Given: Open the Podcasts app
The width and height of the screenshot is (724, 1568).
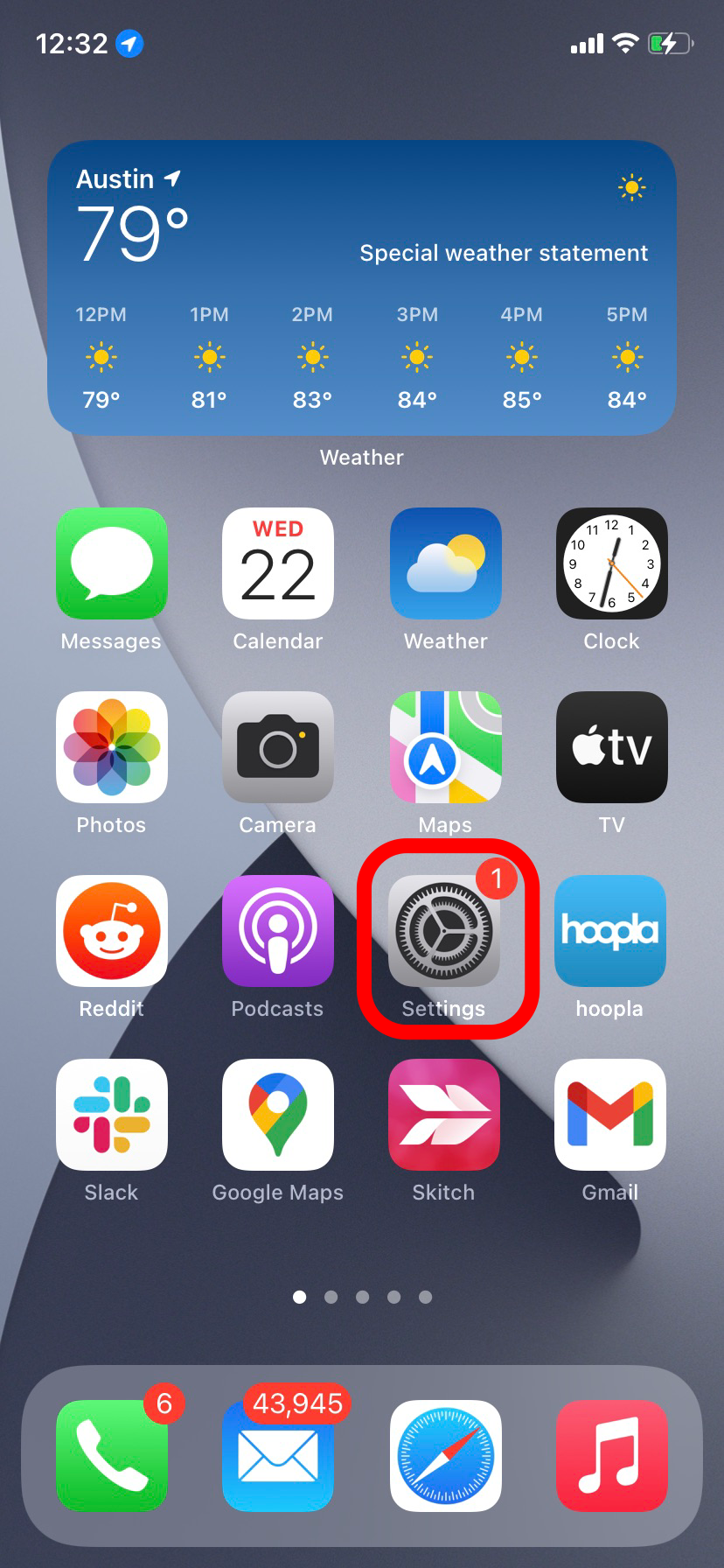Looking at the screenshot, I should [x=278, y=931].
